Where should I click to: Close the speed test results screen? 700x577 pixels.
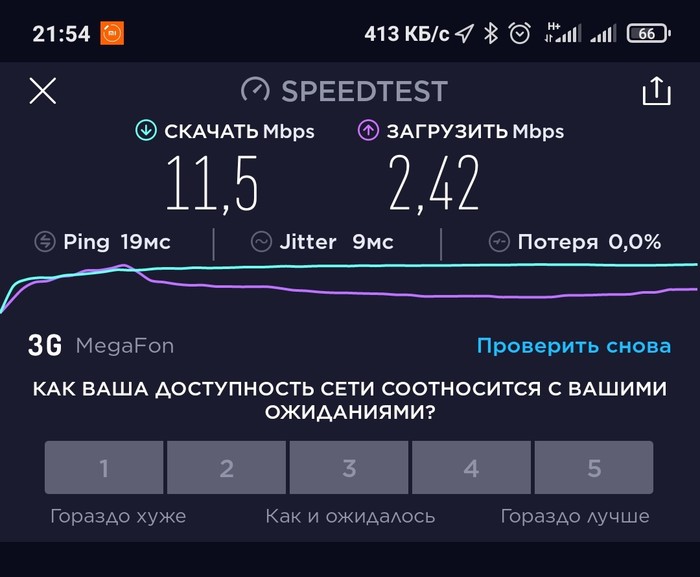click(43, 91)
